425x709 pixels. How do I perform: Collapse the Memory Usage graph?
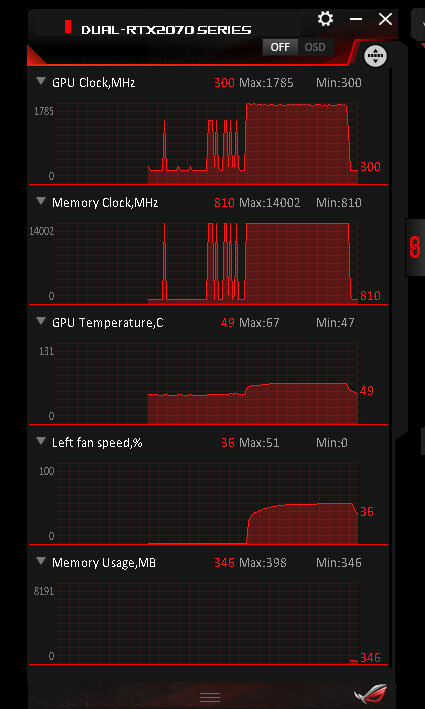[x=41, y=561]
